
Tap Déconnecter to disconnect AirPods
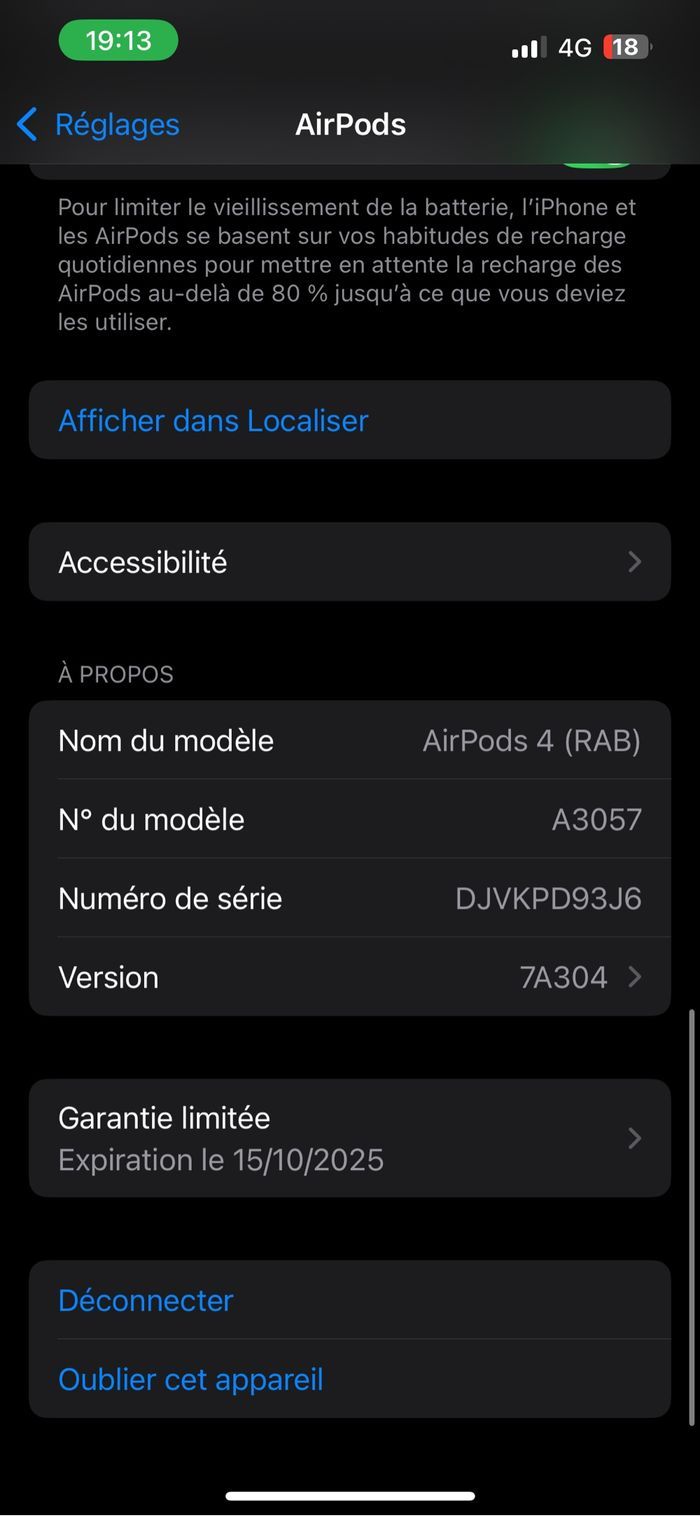pos(146,1300)
